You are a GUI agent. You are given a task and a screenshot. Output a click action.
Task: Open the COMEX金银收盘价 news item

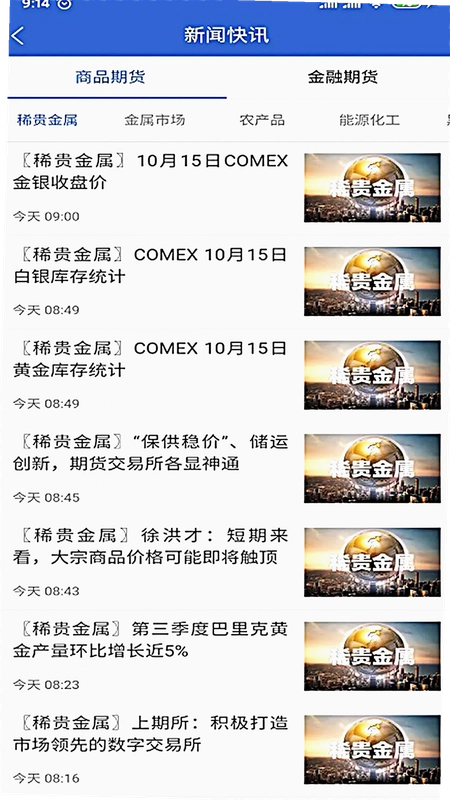(x=225, y=188)
